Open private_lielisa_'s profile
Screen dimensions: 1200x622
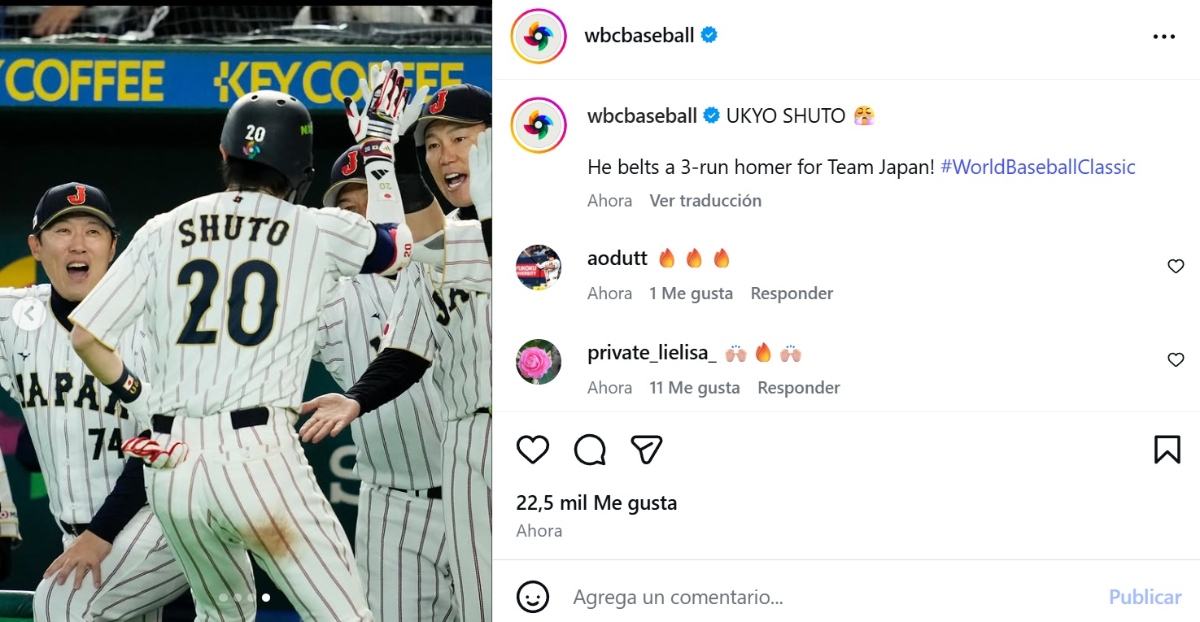tap(652, 352)
